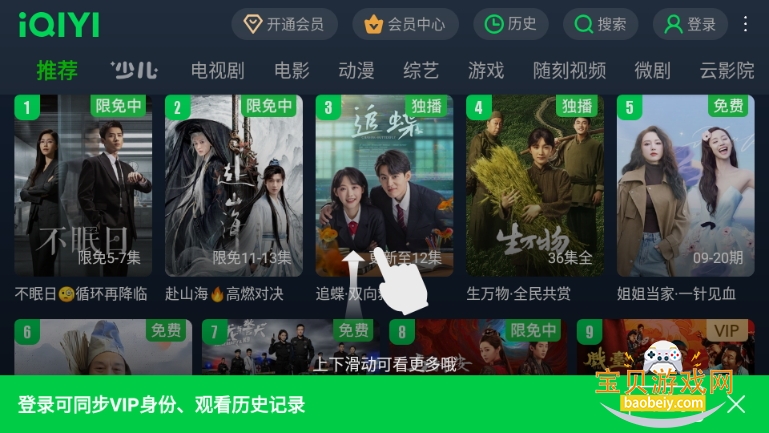Open the 搜索 search button
Image resolution: width=769 pixels, height=433 pixels.
click(600, 24)
